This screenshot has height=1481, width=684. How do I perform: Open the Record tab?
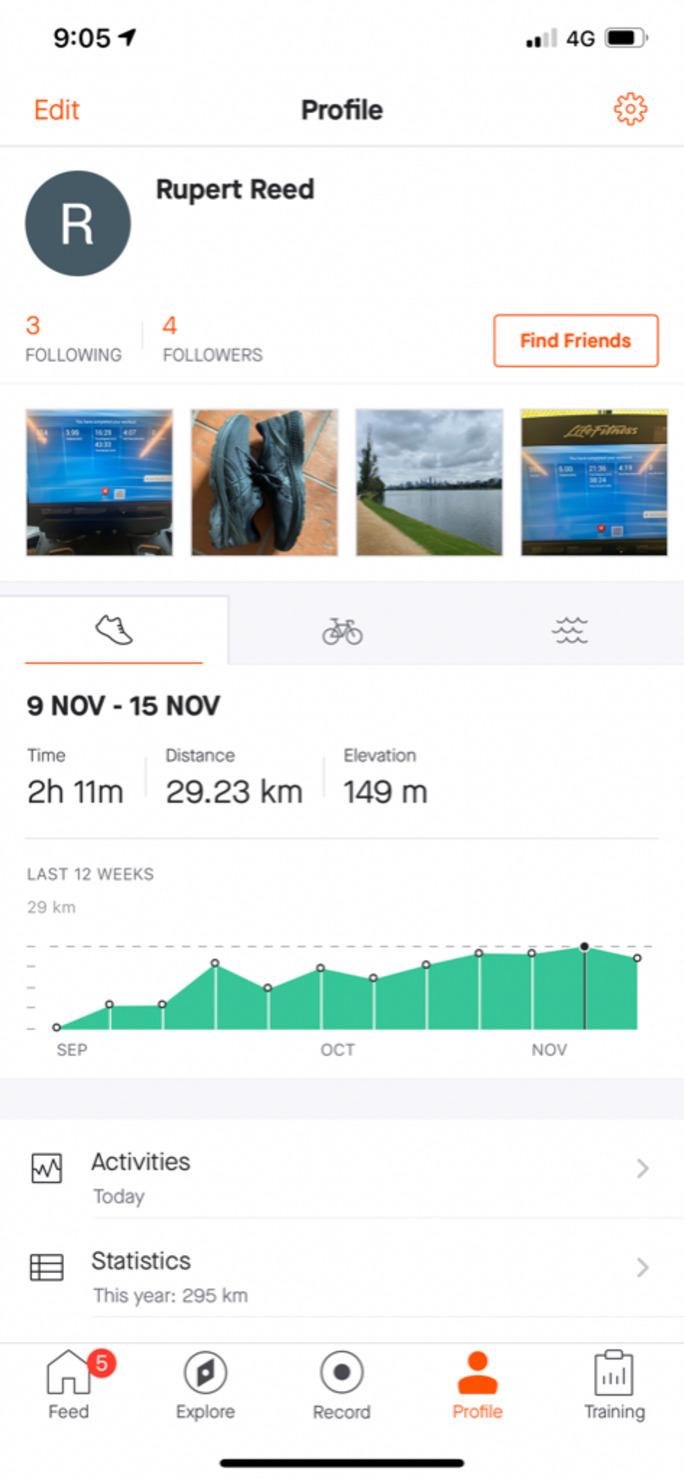point(342,1385)
